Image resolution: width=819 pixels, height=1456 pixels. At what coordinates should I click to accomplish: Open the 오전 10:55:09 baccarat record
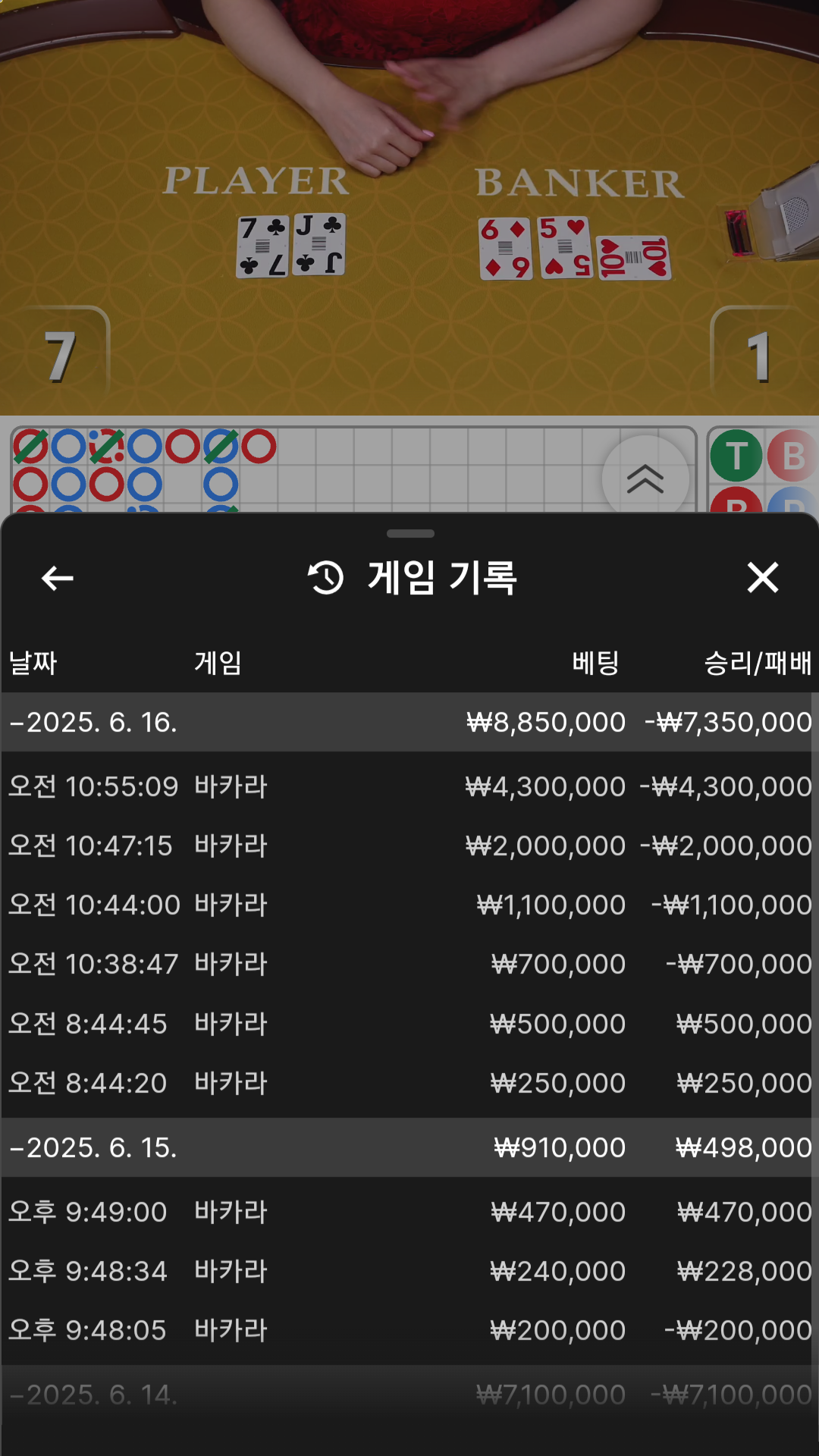coord(409,786)
